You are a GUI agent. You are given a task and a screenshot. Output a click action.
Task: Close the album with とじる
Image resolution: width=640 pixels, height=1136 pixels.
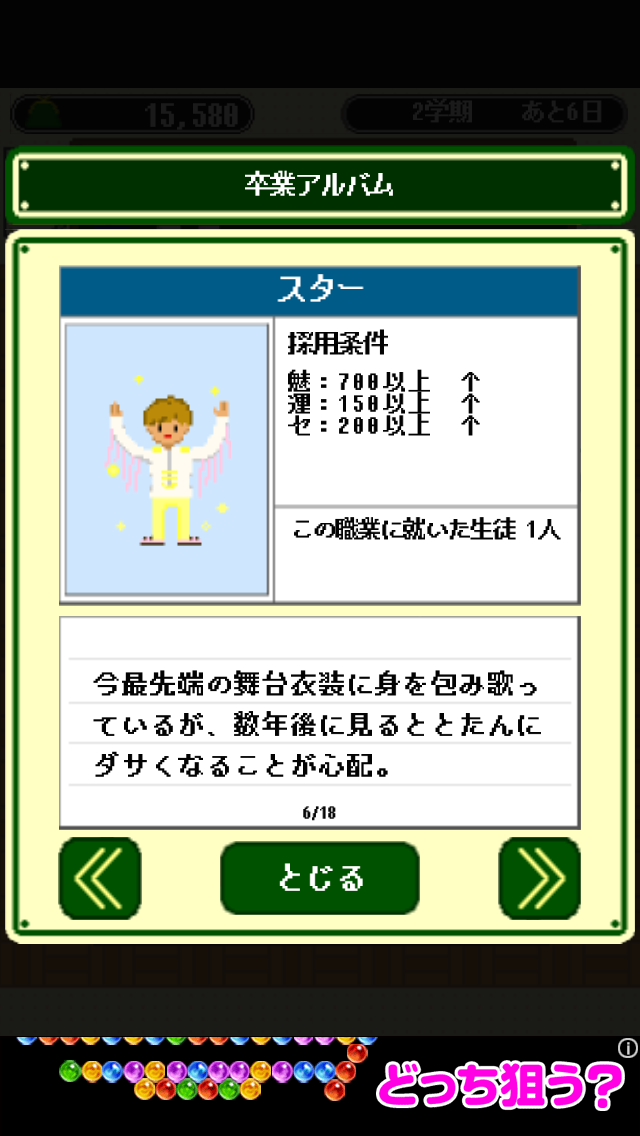click(x=320, y=878)
